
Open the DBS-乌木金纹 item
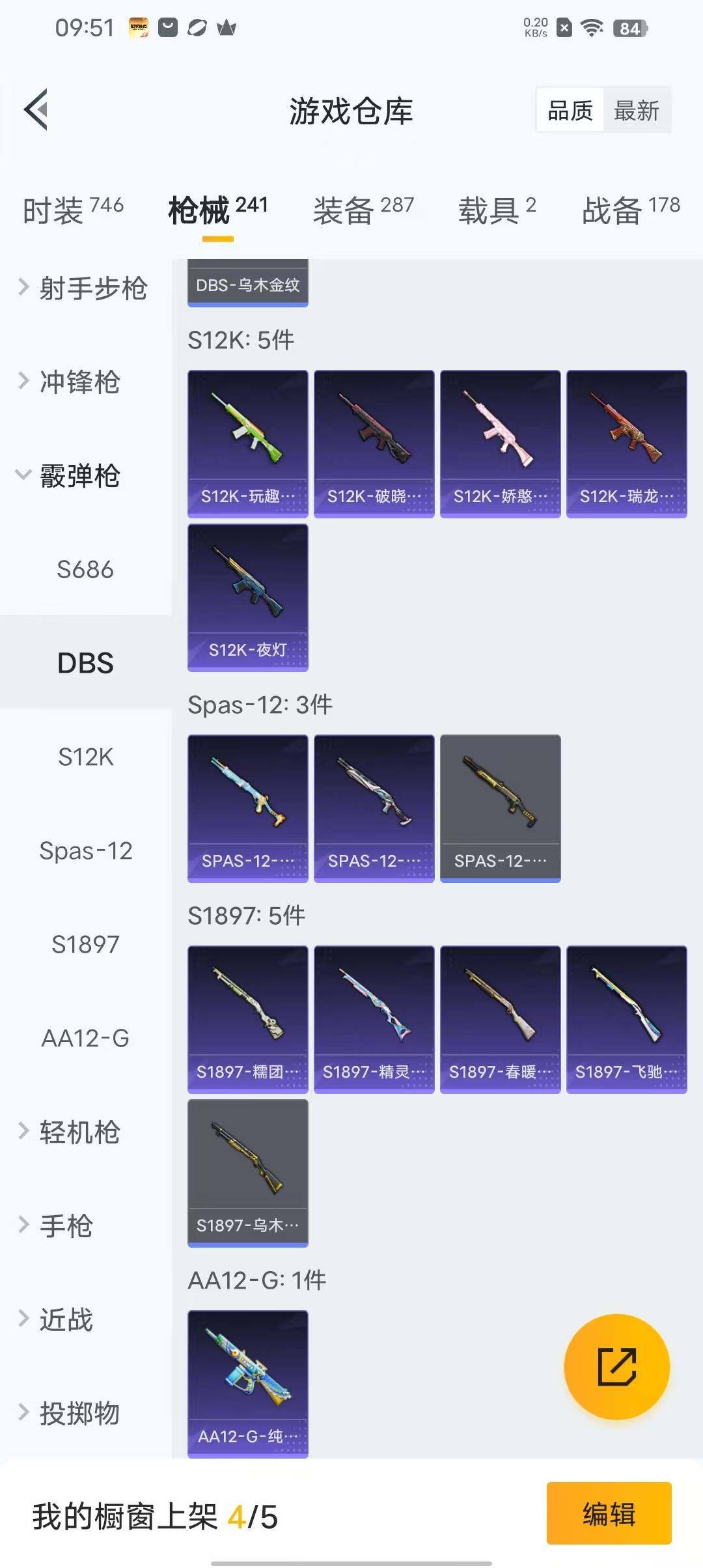[247, 284]
